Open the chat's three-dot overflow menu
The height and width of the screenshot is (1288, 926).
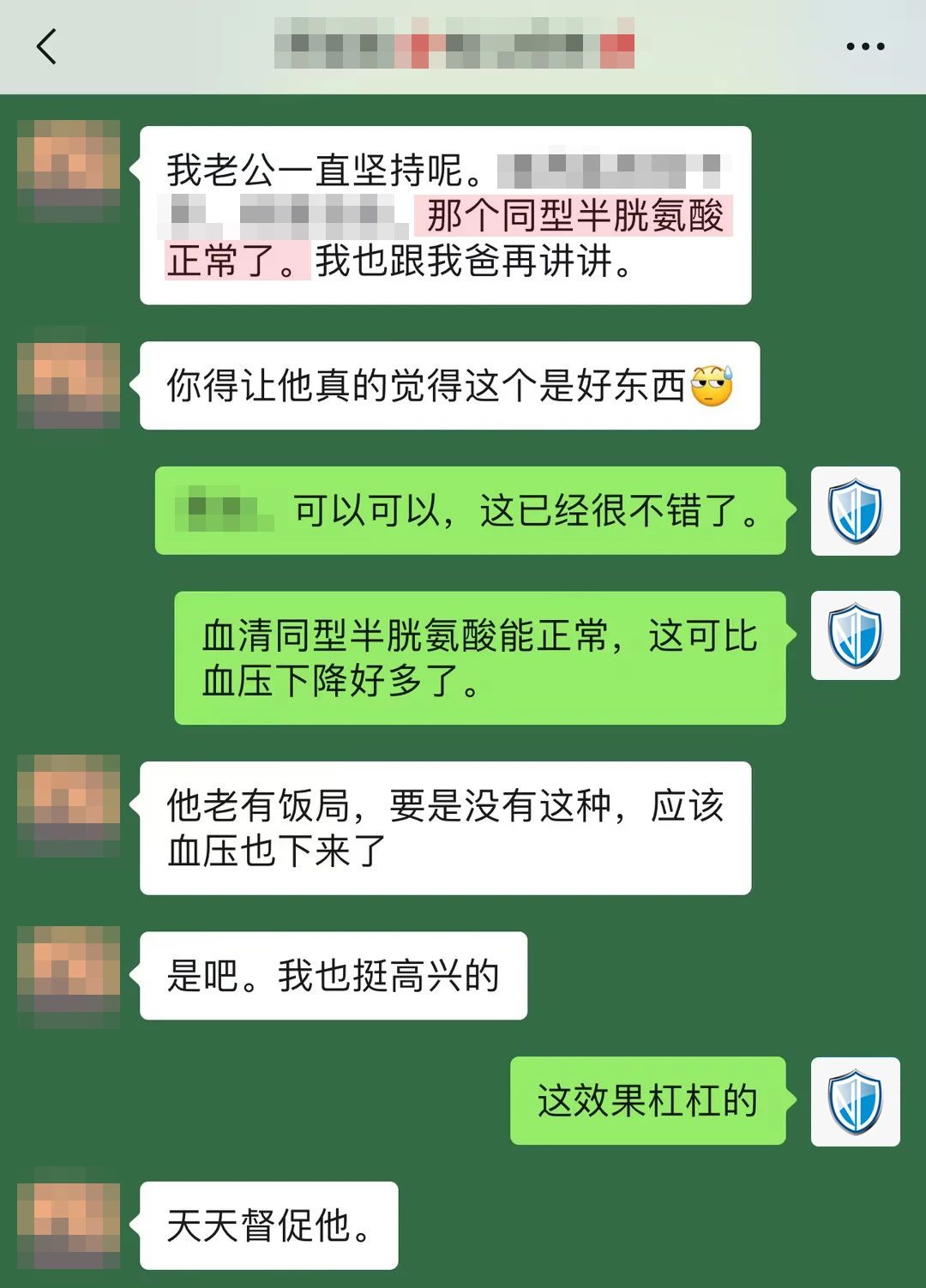(864, 46)
